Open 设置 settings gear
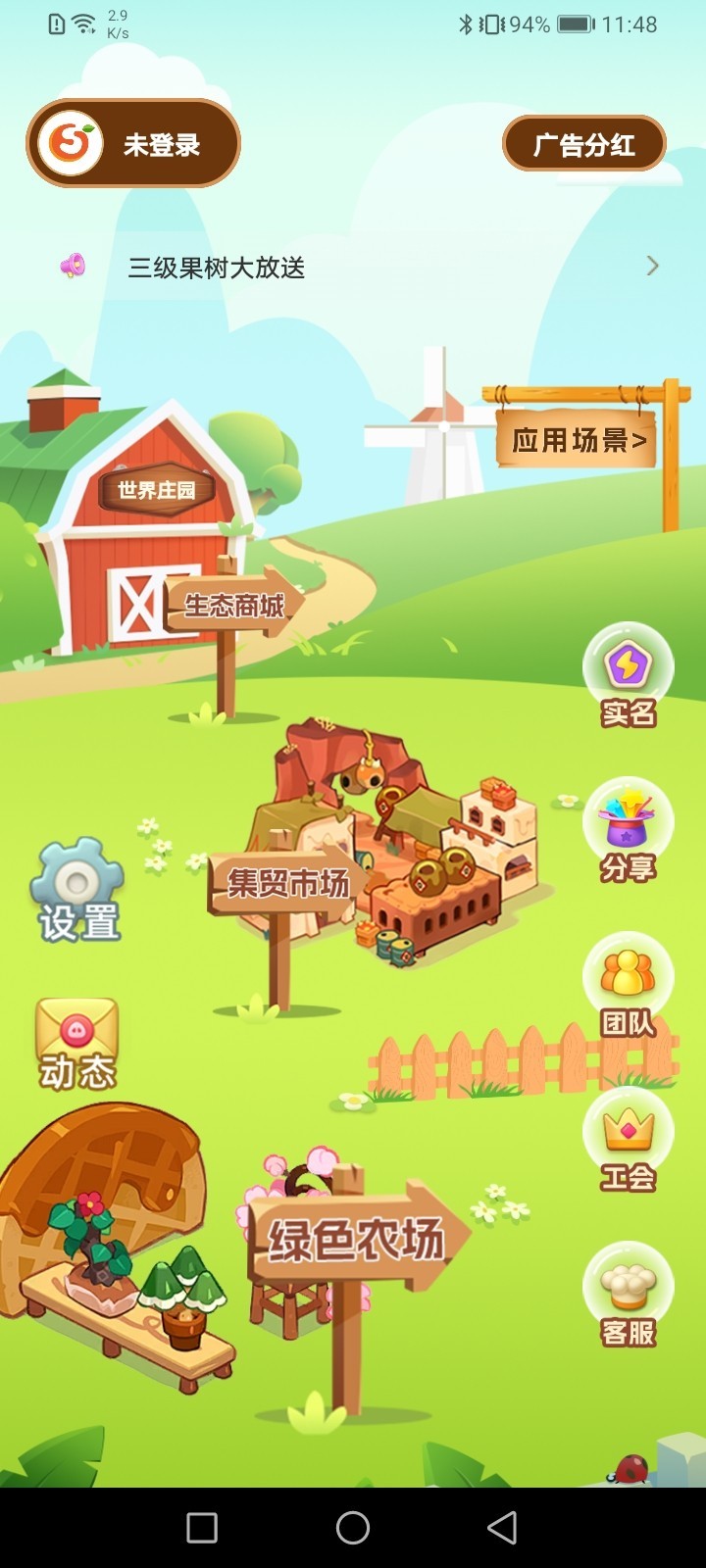The image size is (706, 1568). [x=78, y=890]
